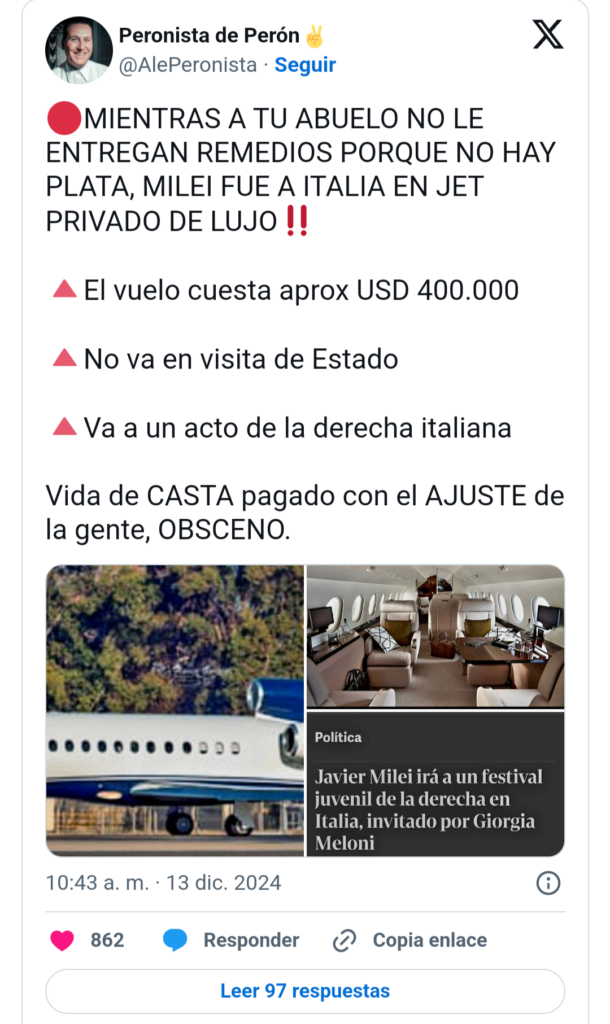This screenshot has width=610, height=1024.
Task: Open the post on X via the X logo
Action: (x=547, y=35)
